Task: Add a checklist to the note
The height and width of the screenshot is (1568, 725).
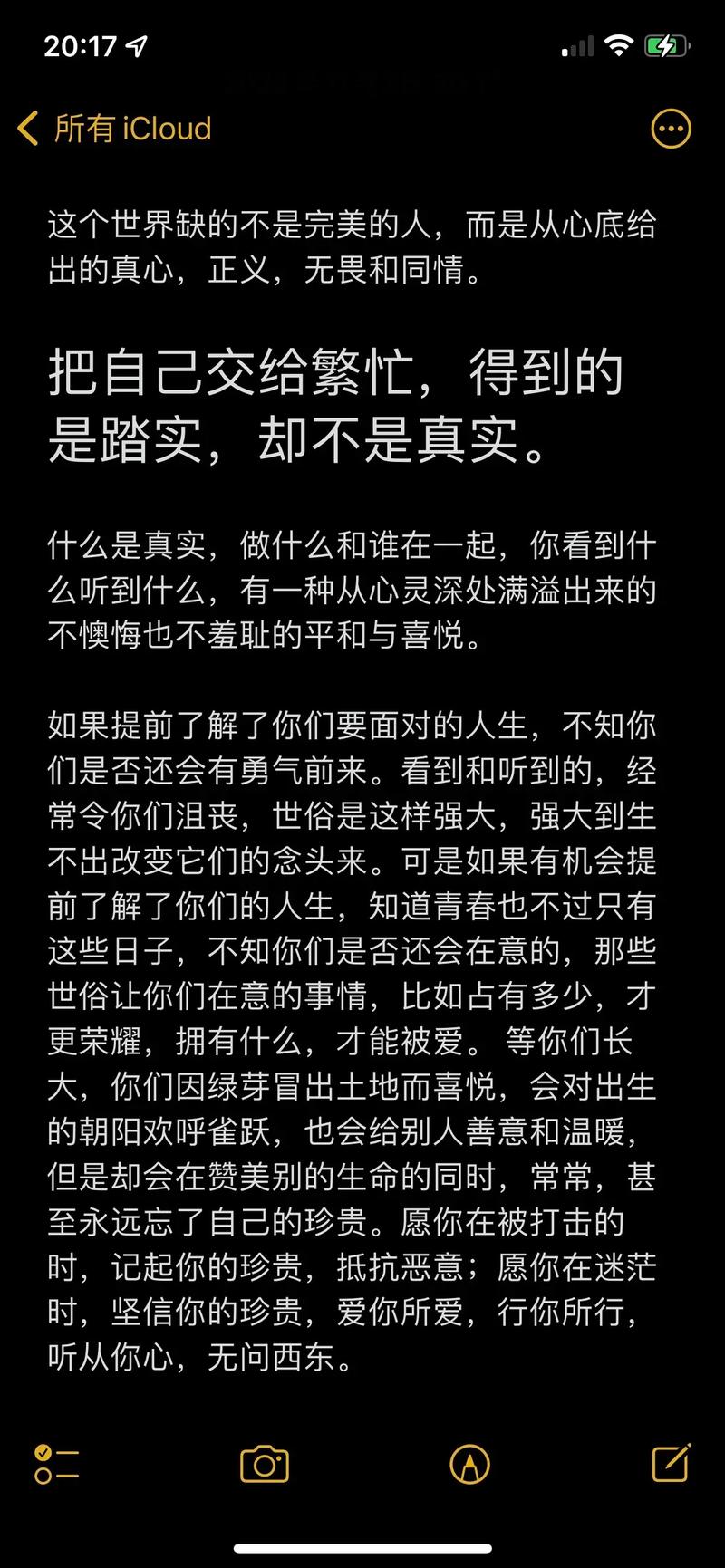Action: (56, 1464)
